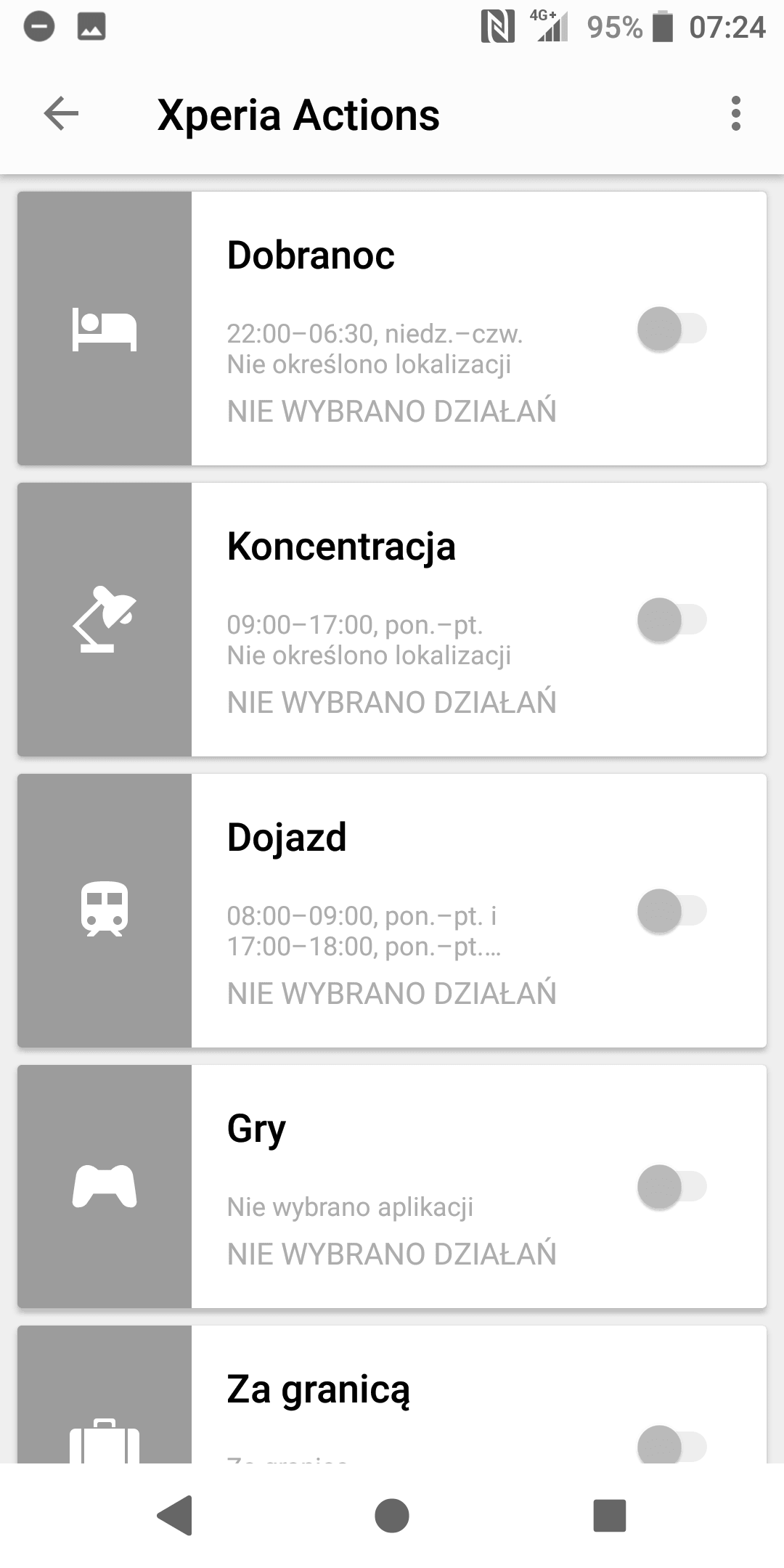This screenshot has height=1568, width=784.
Task: Open the three-dot overflow menu
Action: 735,114
